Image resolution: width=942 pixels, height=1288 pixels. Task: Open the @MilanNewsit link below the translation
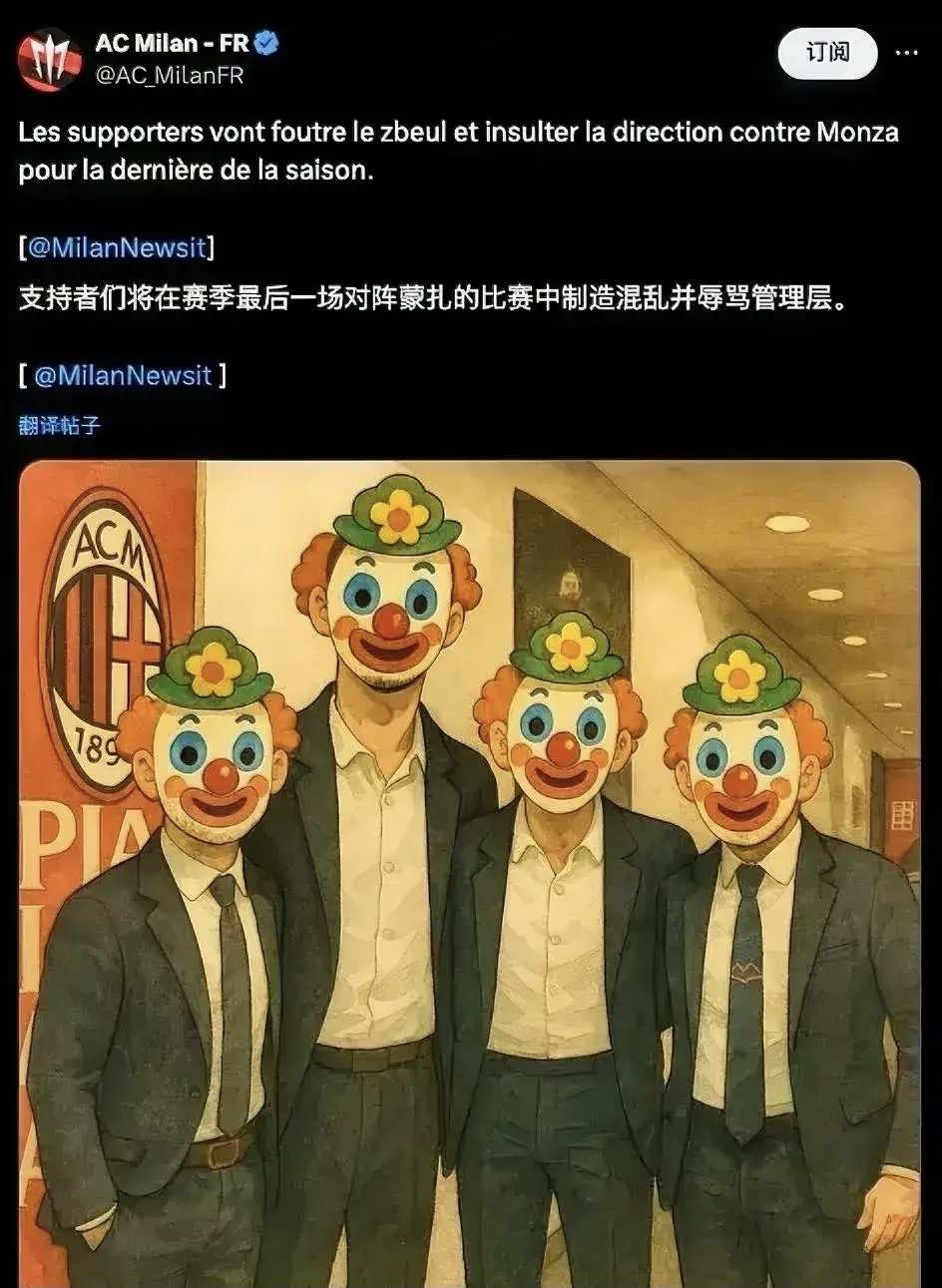click(123, 375)
